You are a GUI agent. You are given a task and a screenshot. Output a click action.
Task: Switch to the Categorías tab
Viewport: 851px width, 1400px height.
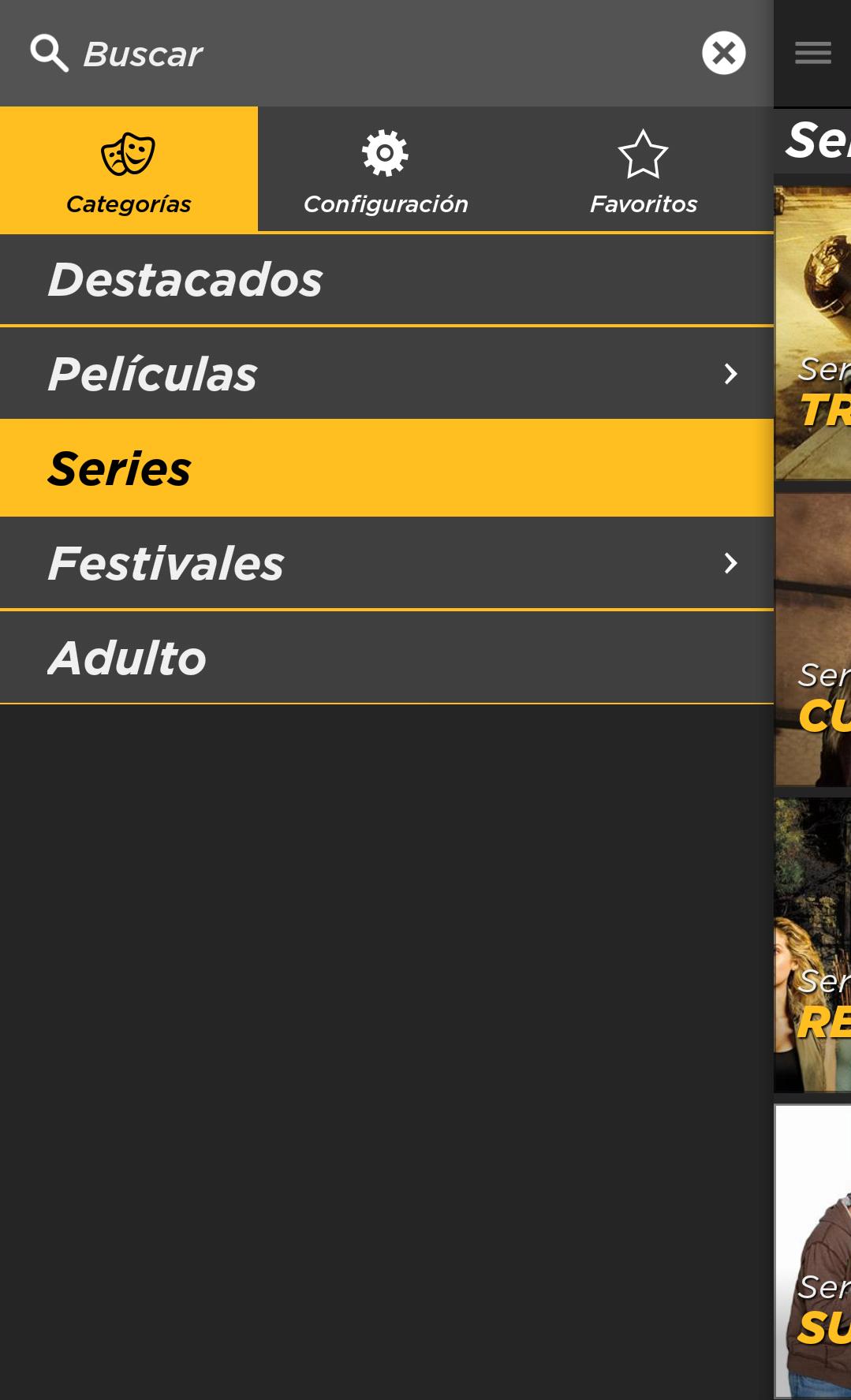click(x=129, y=170)
